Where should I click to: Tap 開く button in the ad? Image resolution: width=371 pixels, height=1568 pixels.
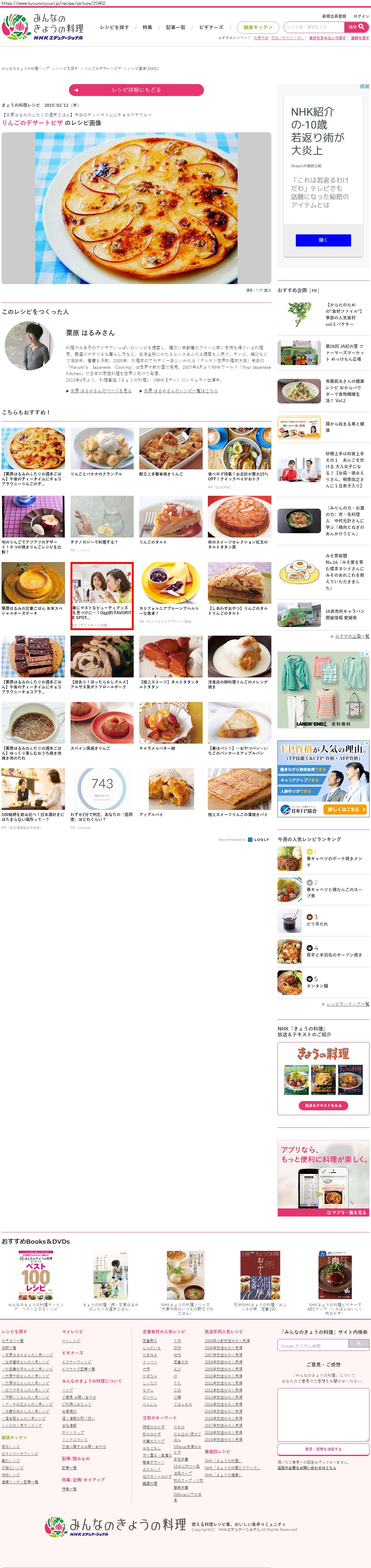pyautogui.click(x=323, y=240)
